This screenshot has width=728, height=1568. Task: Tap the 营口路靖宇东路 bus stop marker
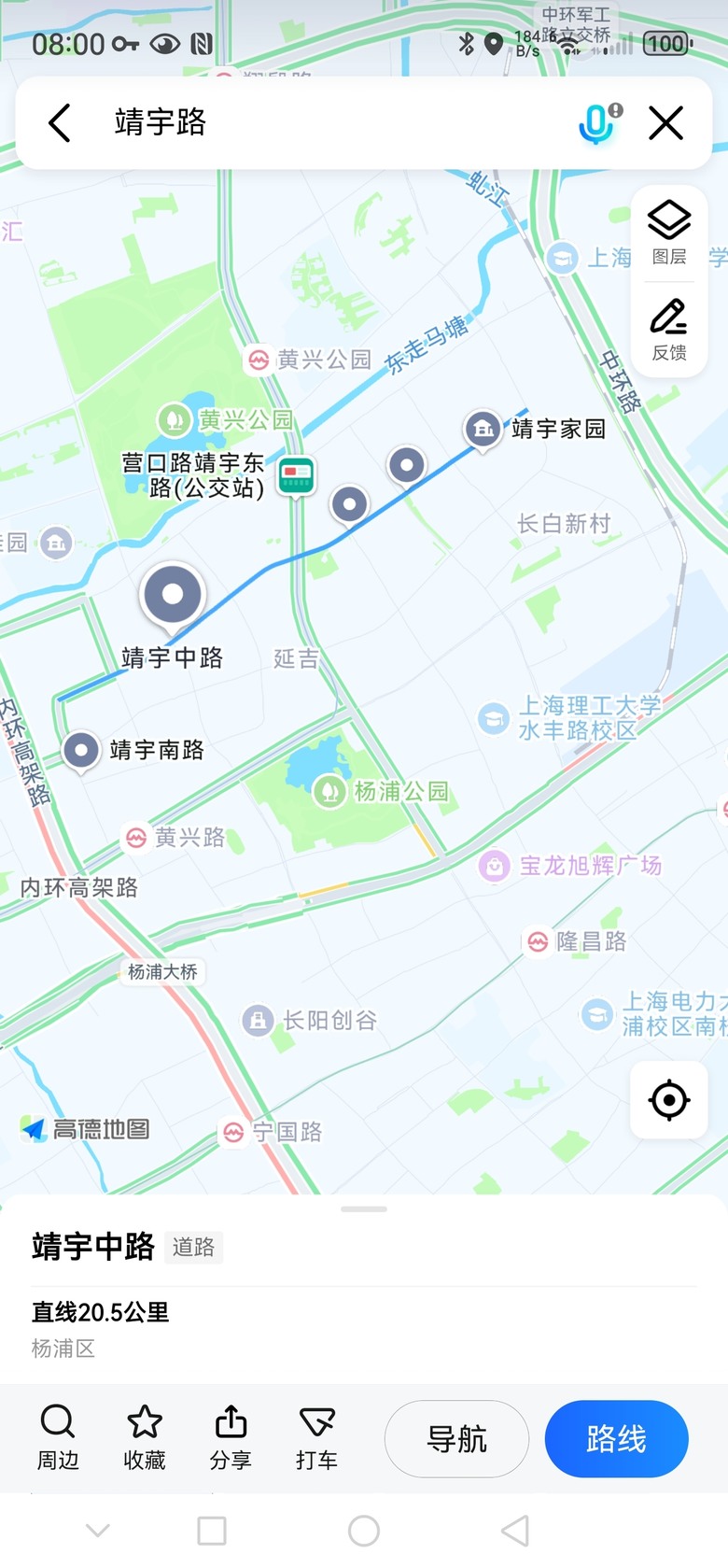point(297,475)
